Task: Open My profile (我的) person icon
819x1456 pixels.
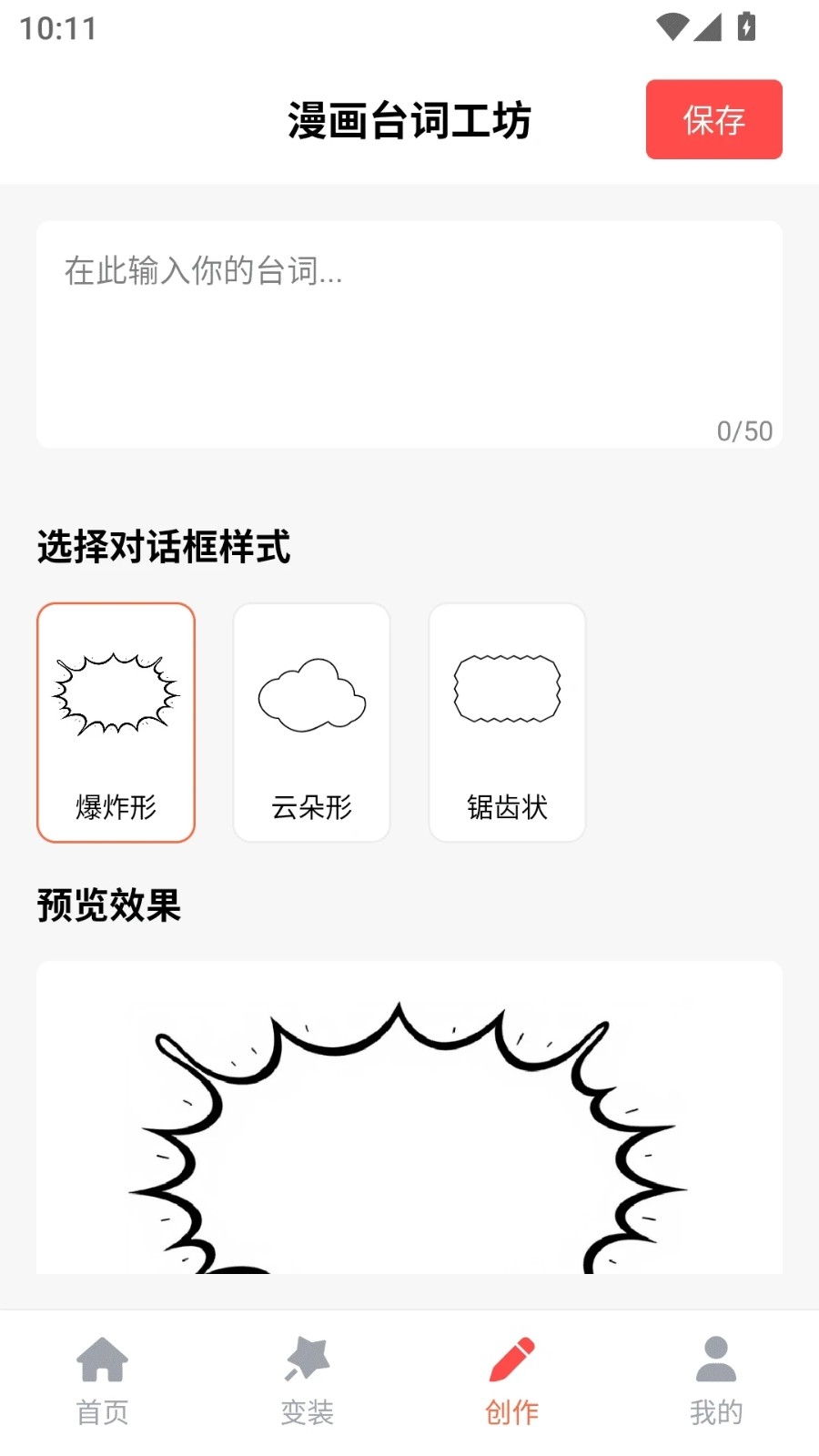Action: [x=716, y=1358]
